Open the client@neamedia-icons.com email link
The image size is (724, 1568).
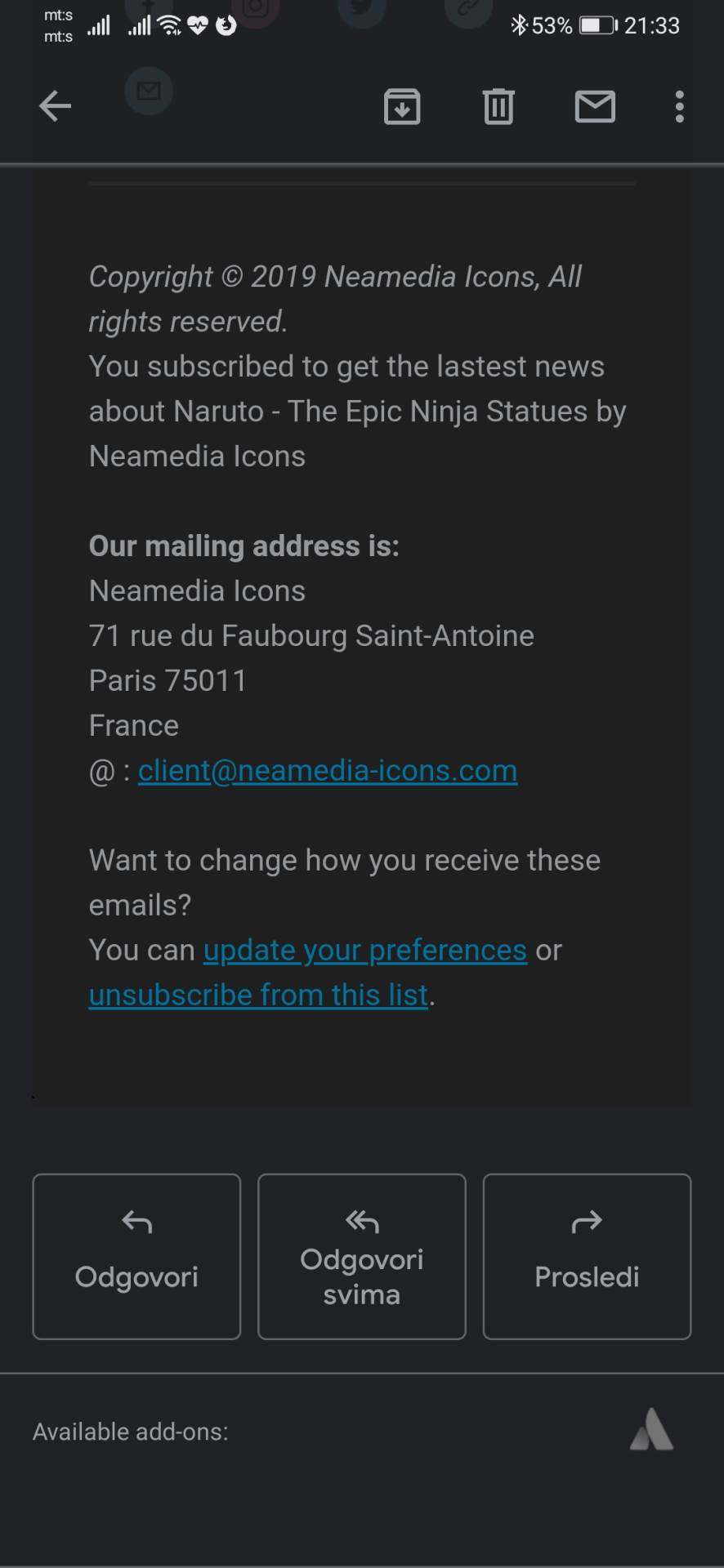pos(327,771)
